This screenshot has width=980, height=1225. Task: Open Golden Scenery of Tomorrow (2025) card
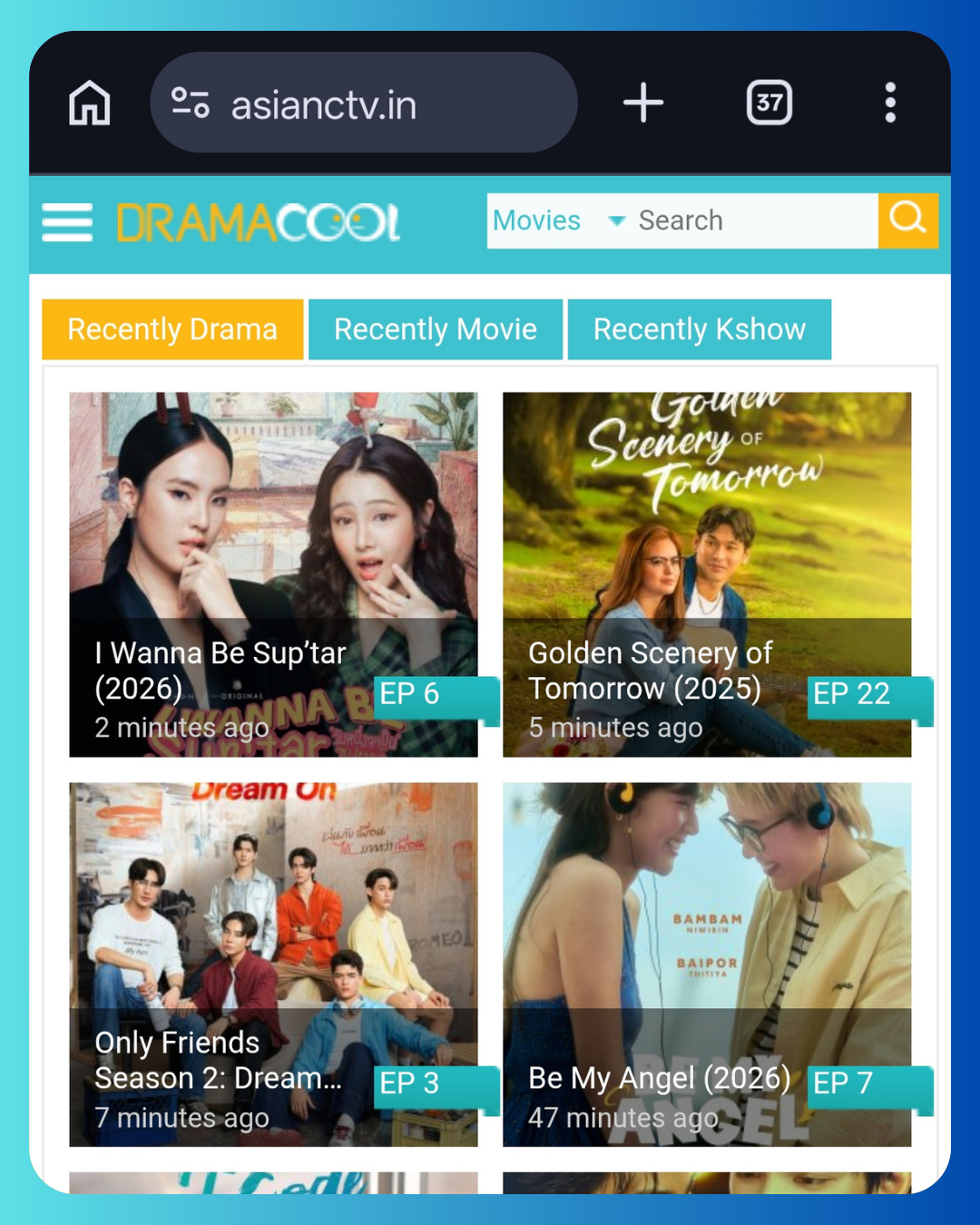[x=707, y=574]
